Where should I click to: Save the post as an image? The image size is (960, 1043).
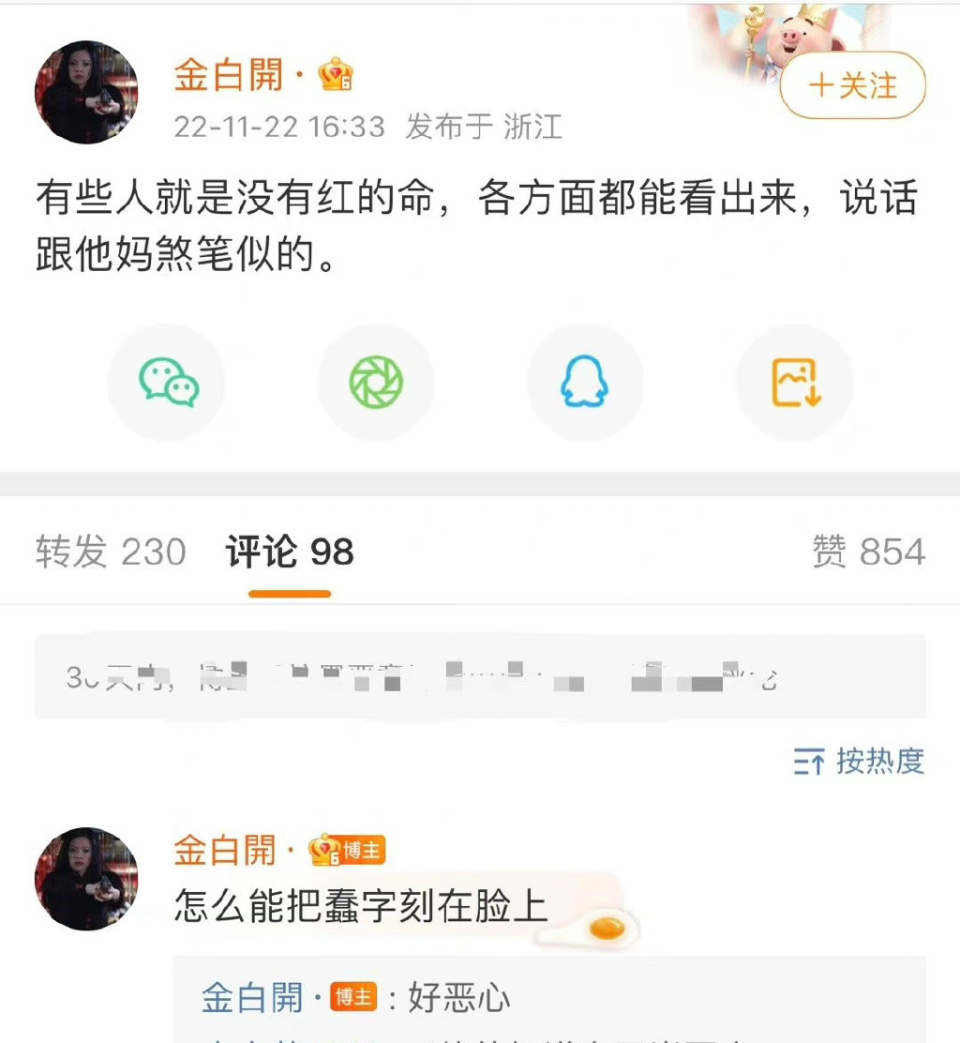794,381
